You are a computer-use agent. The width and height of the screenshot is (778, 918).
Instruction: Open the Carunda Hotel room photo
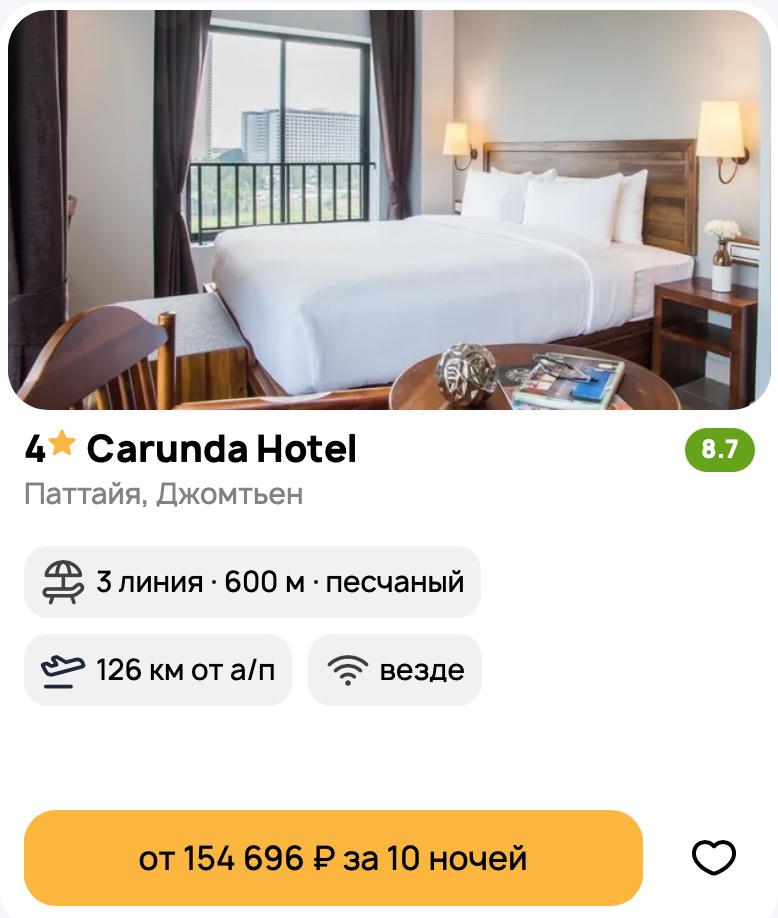coord(389,210)
